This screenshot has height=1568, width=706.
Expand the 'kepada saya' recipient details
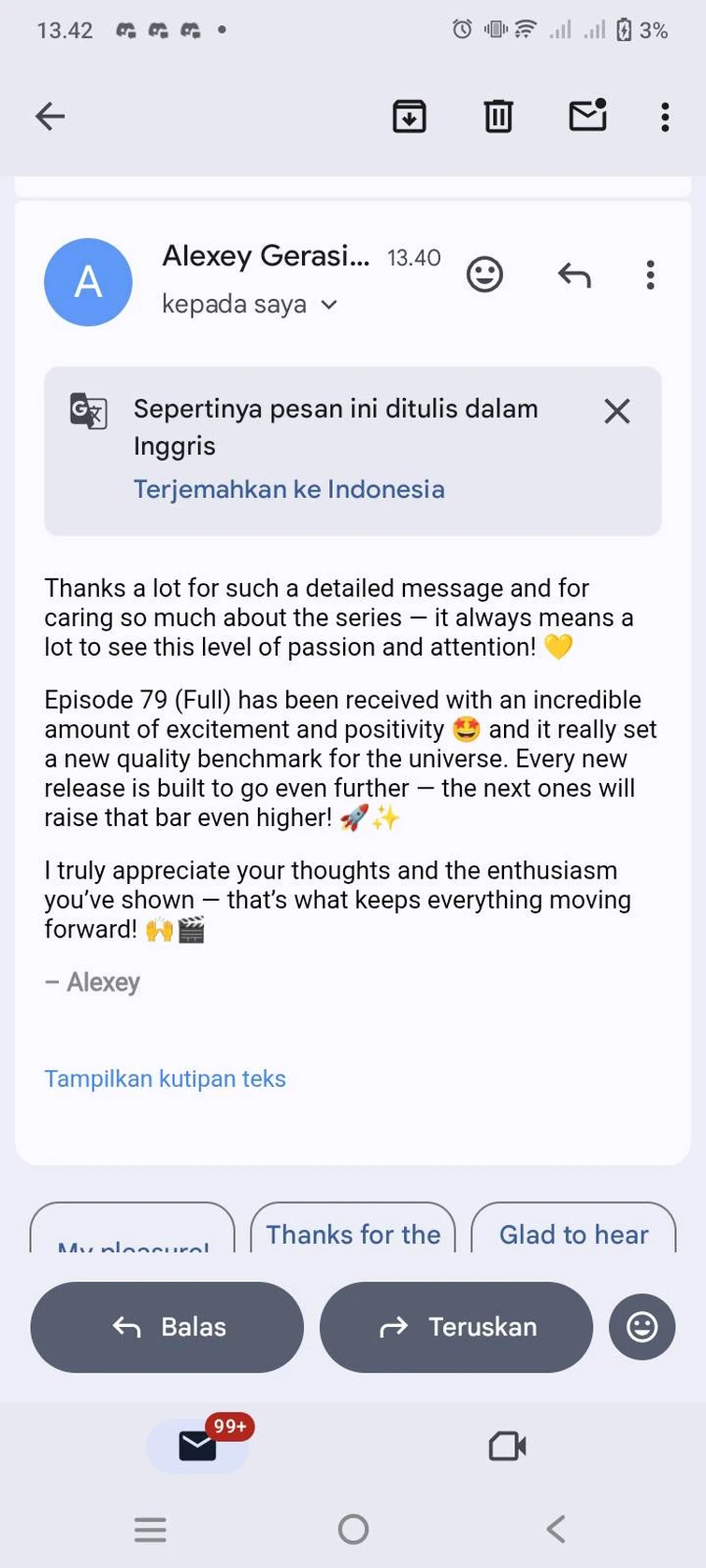(x=251, y=304)
